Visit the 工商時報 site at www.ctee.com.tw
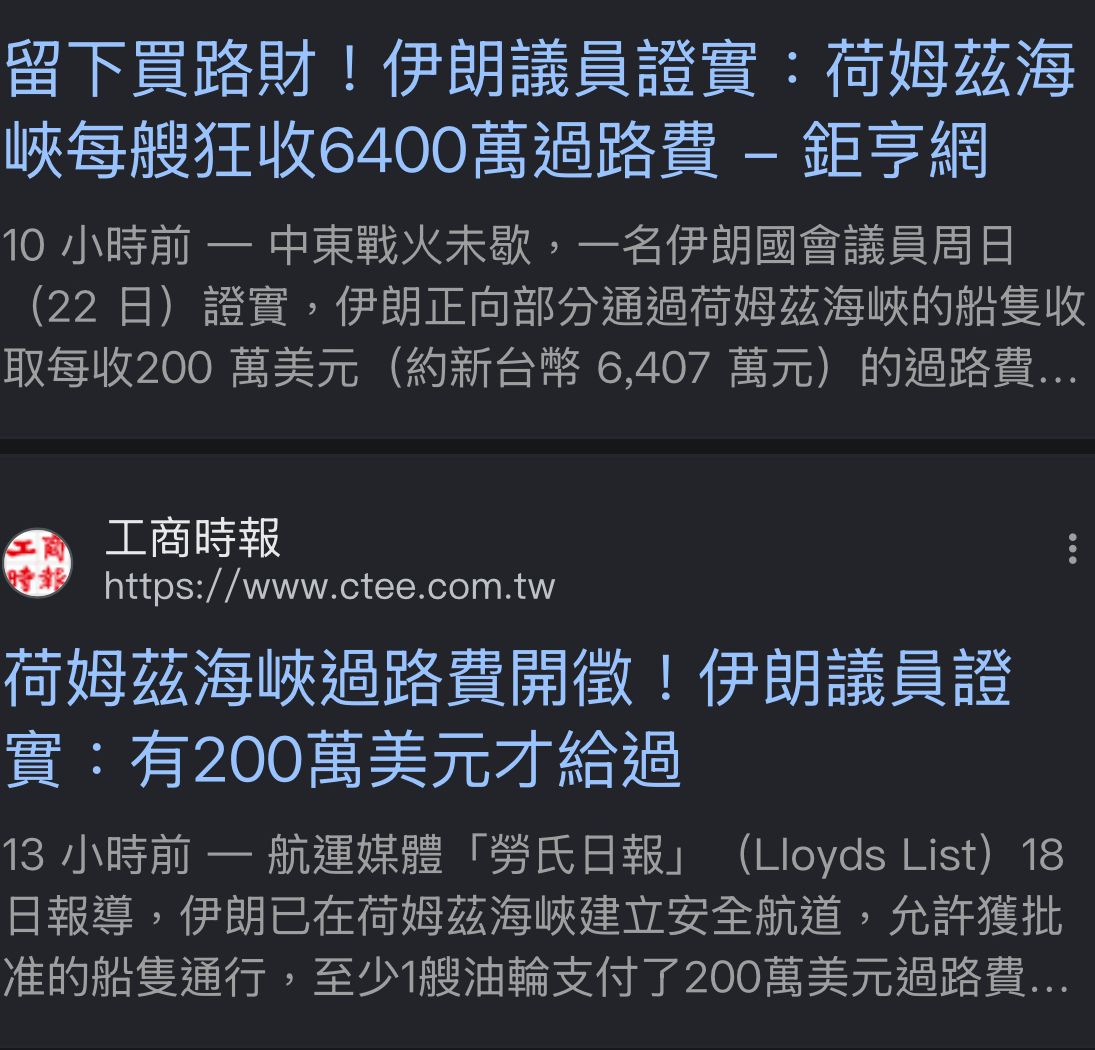This screenshot has width=1095, height=1050. [329, 586]
